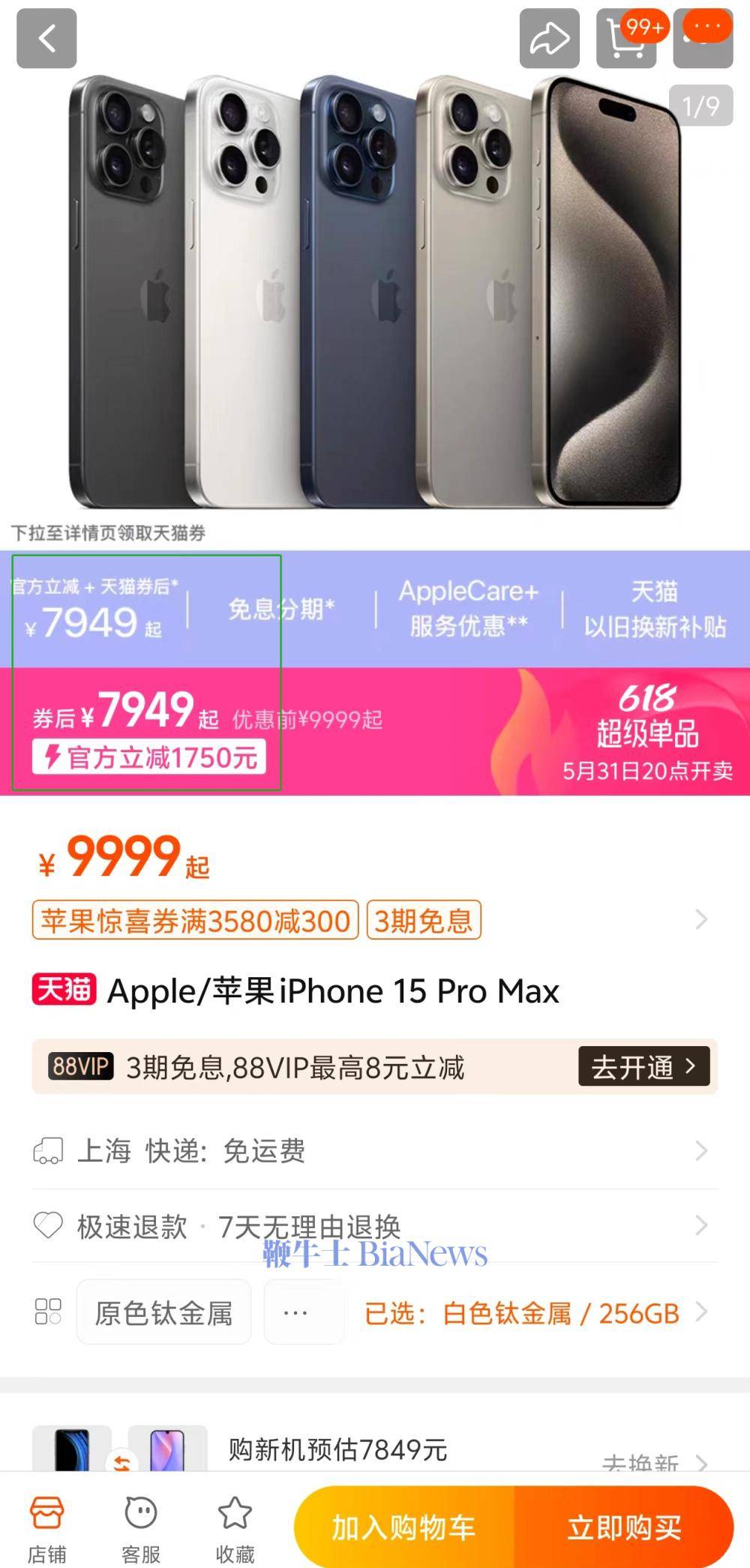Screen dimensions: 750x1568
Task: Open 已选 白色钛金属/256GB specification picker
Action: (x=525, y=1313)
